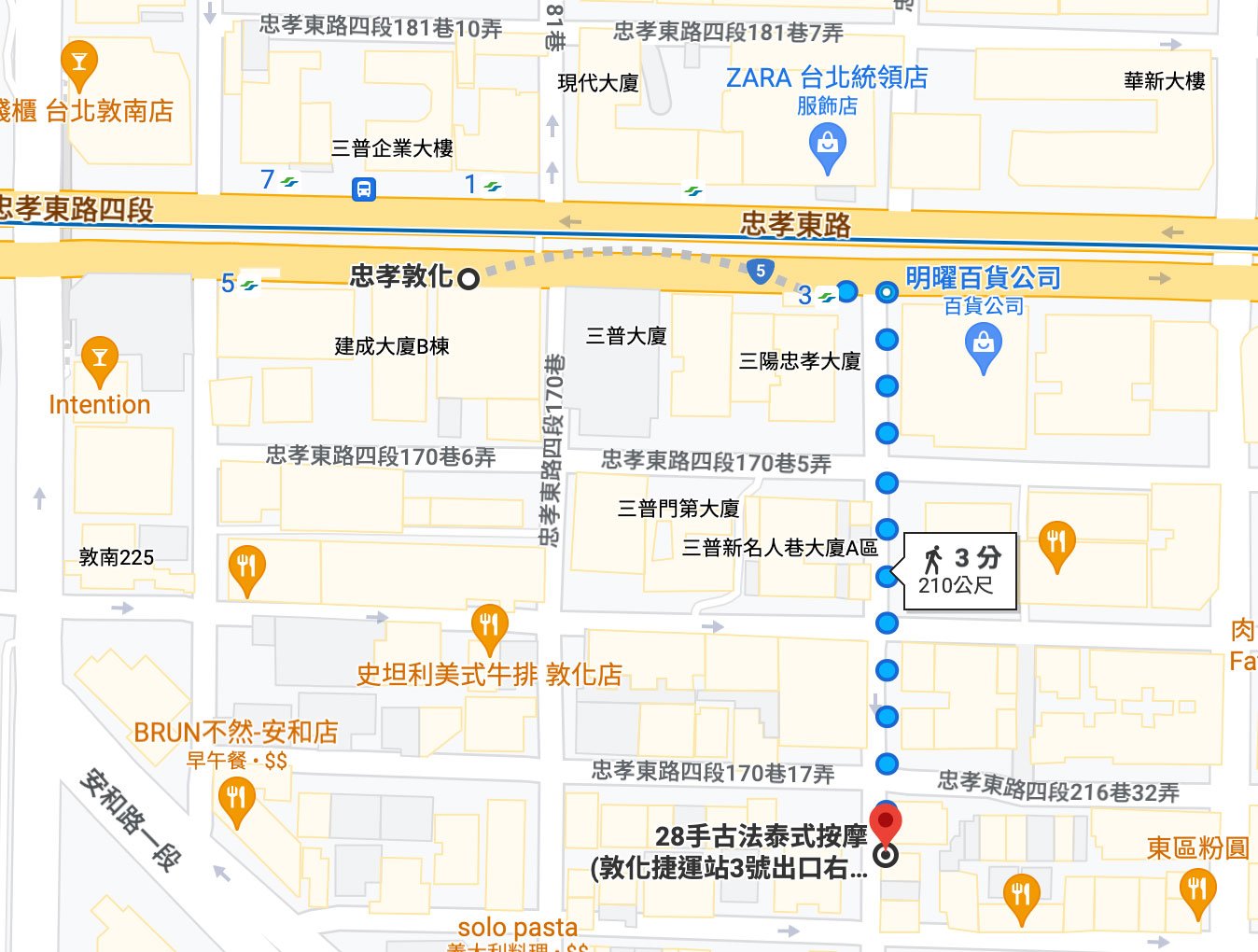Screen dimensions: 1258x952
Task: Tap the metro exit 5 marker
Action: click(238, 283)
